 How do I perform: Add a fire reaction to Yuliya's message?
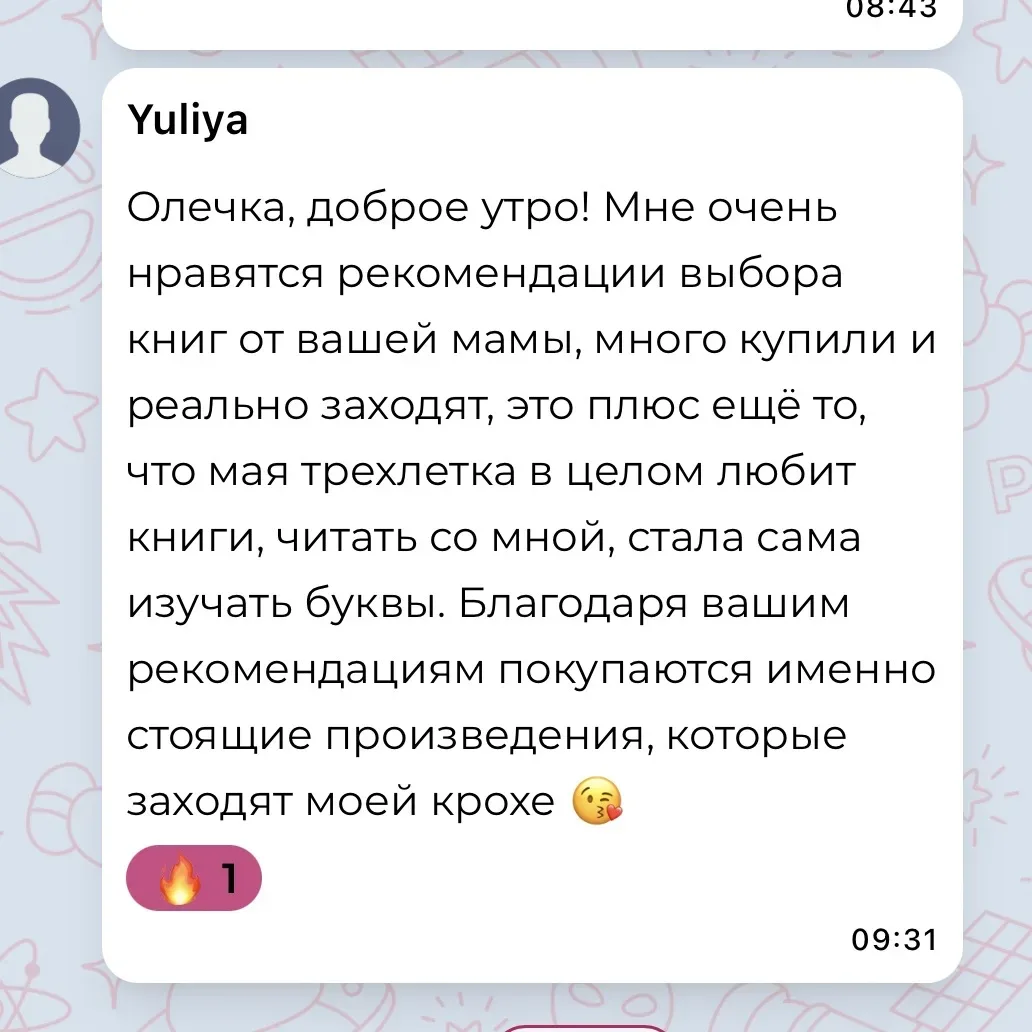(x=193, y=878)
